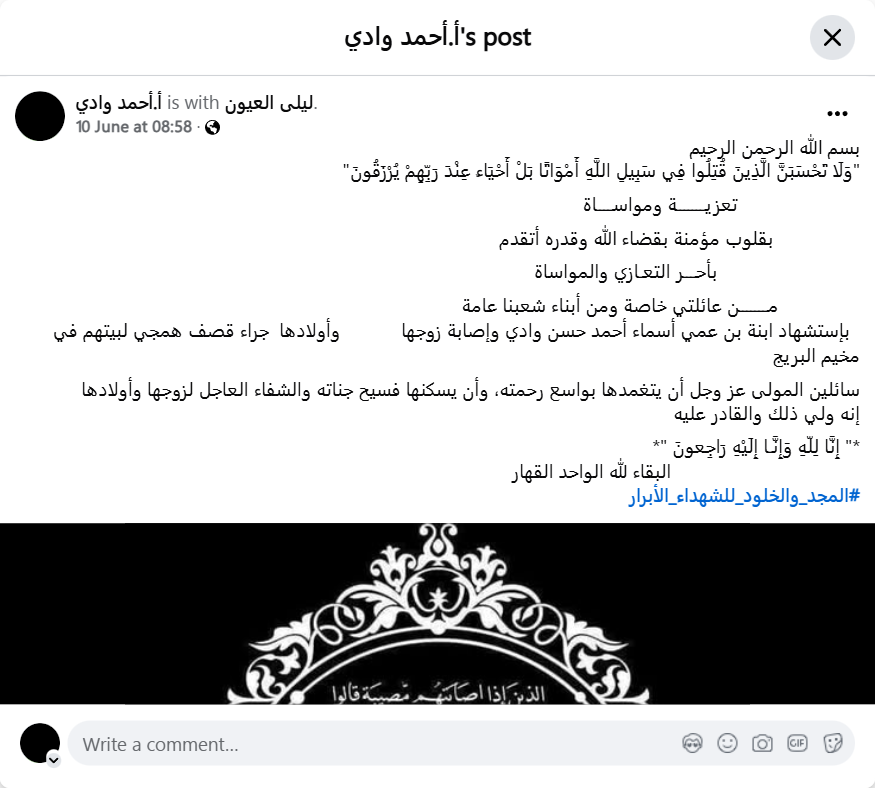This screenshot has height=788, width=875.
Task: Open أ.أحمد وادي's profile name link
Action: coord(118,103)
